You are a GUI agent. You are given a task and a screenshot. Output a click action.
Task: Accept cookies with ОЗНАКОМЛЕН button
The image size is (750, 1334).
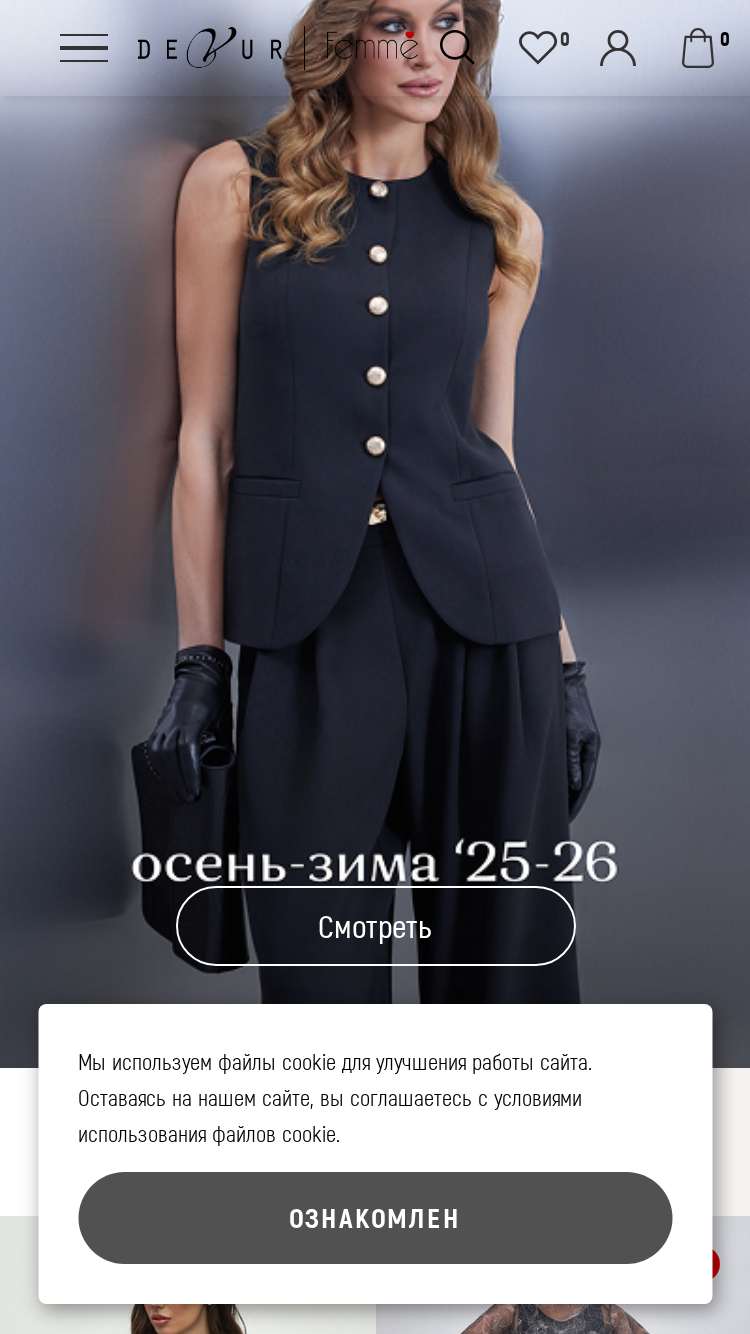point(375,1218)
